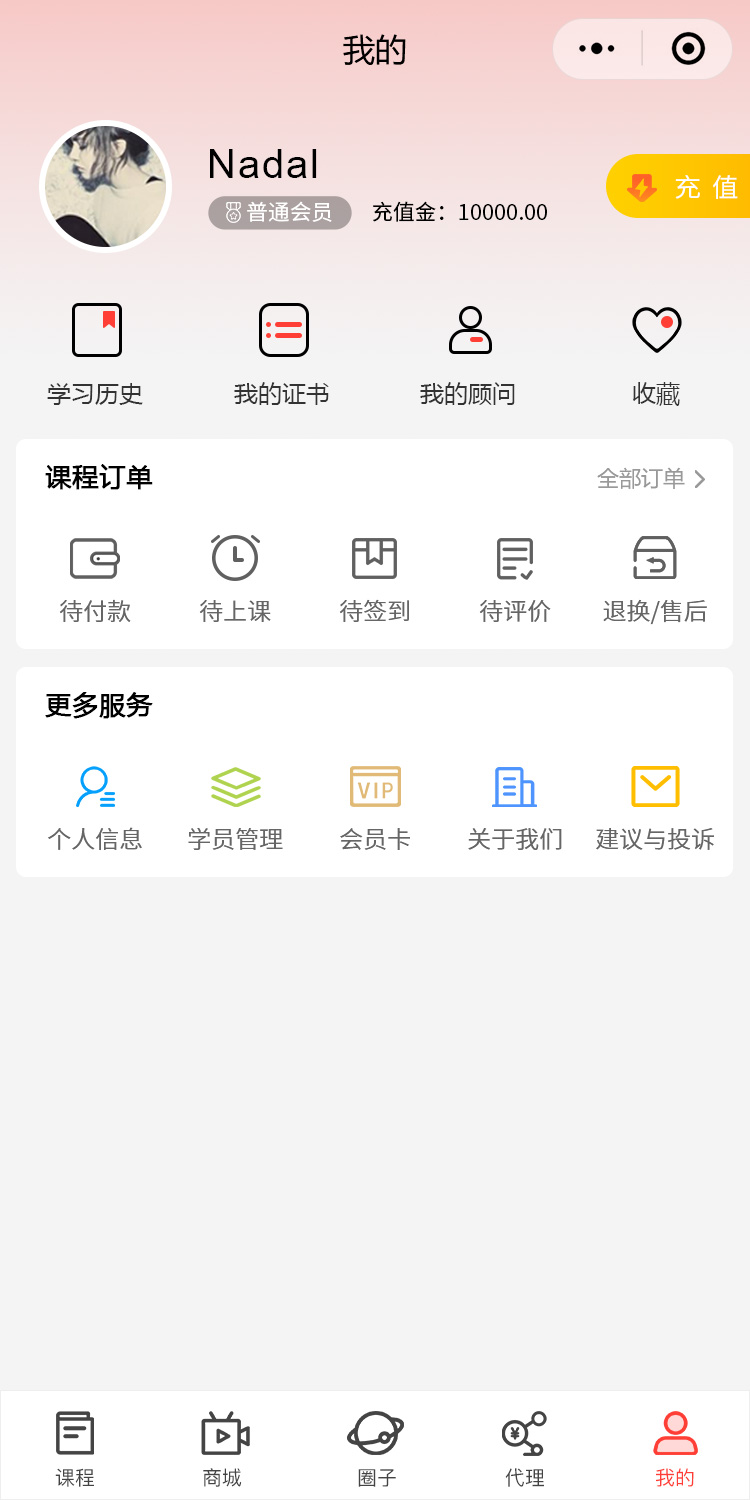The width and height of the screenshot is (750, 1500).
Task: View 待评价 orders awaiting review
Action: click(x=515, y=579)
